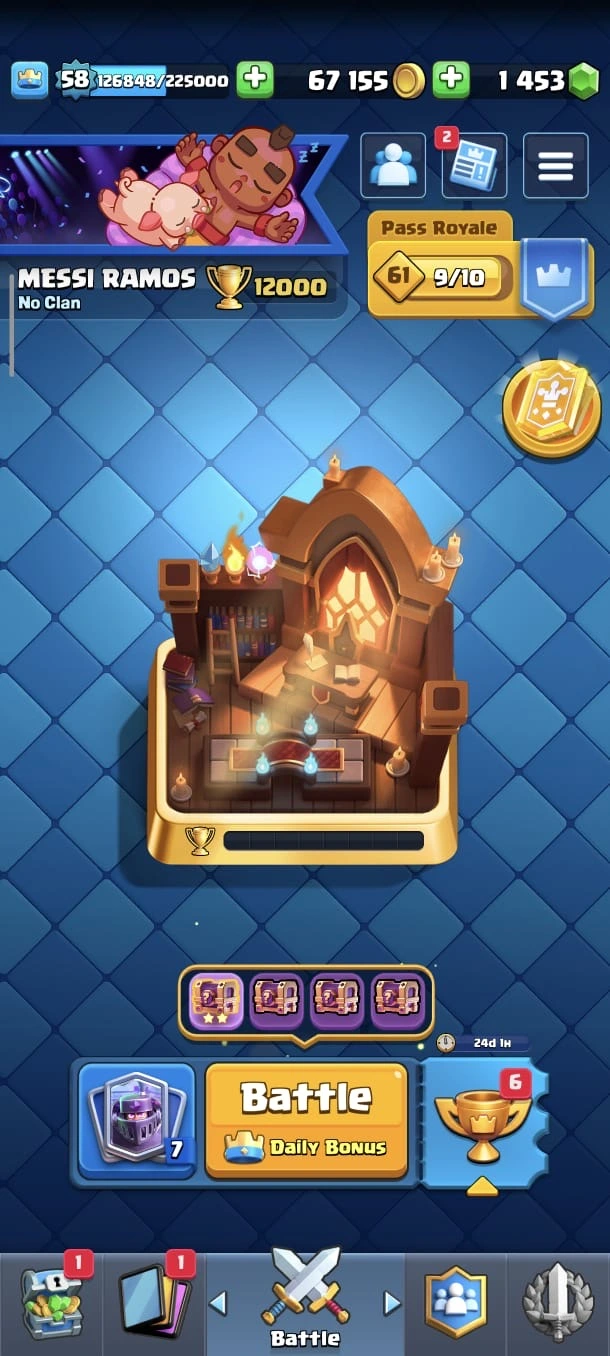Switch to the Clan social tab
This screenshot has height=1356, width=610.
pos(455,1300)
